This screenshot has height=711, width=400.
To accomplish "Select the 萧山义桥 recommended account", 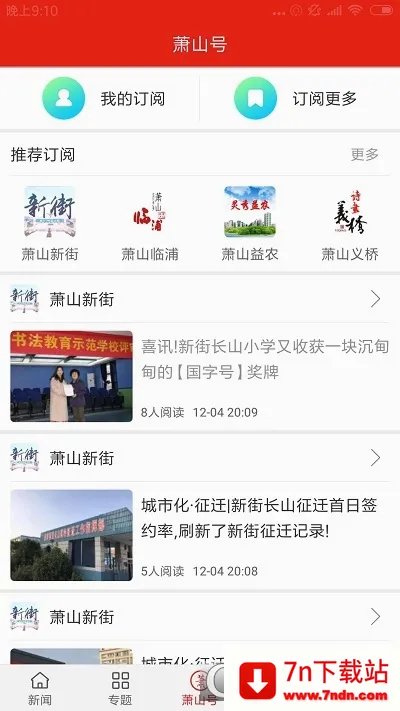I will point(350,224).
